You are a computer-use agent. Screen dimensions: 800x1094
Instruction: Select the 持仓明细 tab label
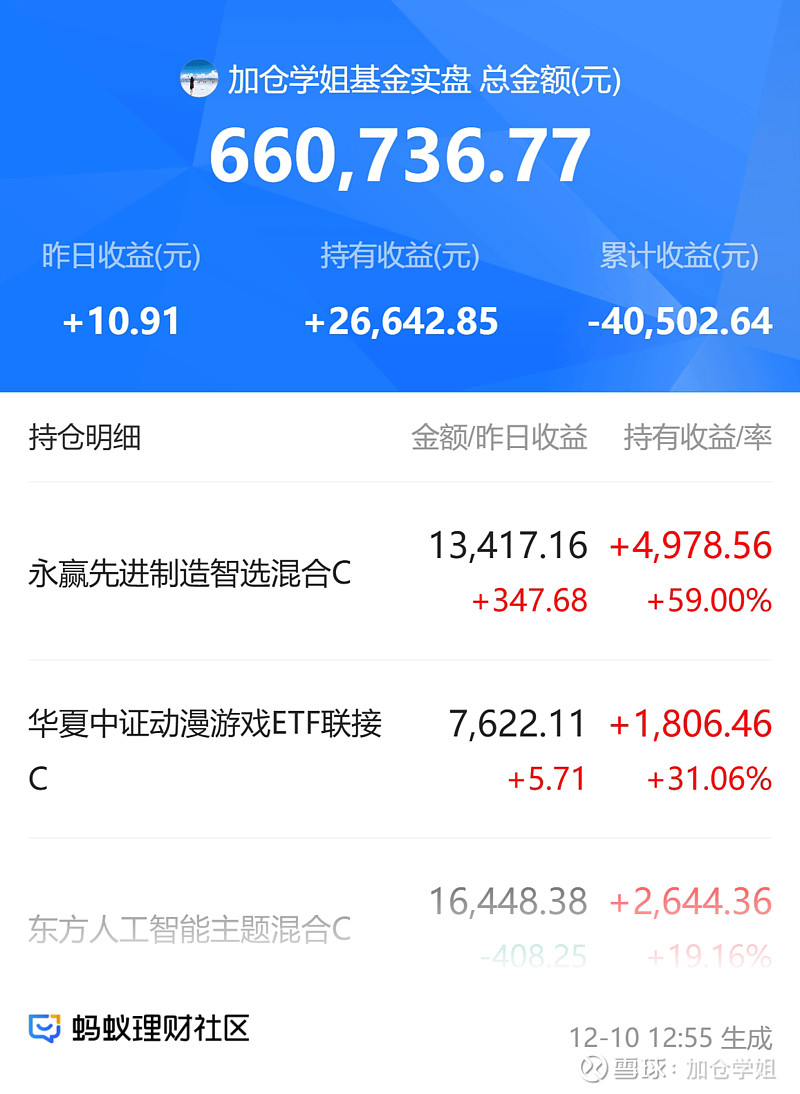click(86, 438)
